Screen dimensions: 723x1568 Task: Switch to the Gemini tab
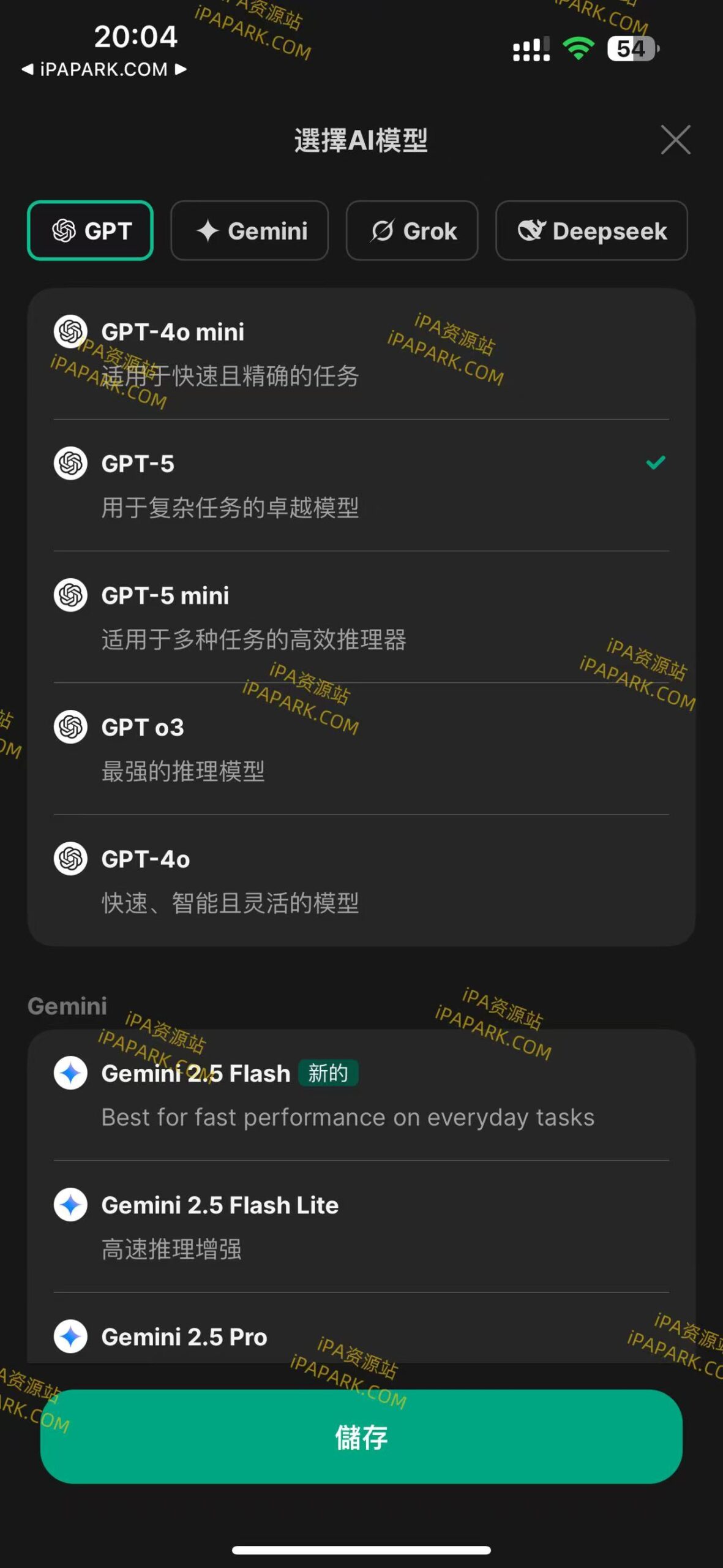250,231
